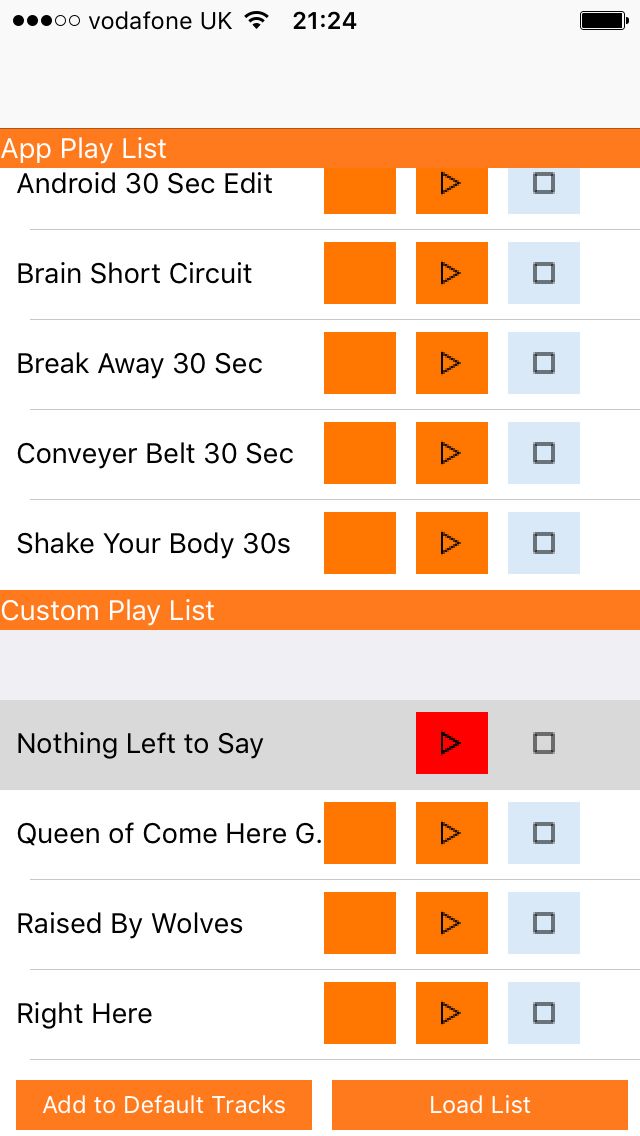Viewport: 640px width, 1136px height.
Task: Play Conveyer Belt 30 Sec track
Action: click(451, 453)
